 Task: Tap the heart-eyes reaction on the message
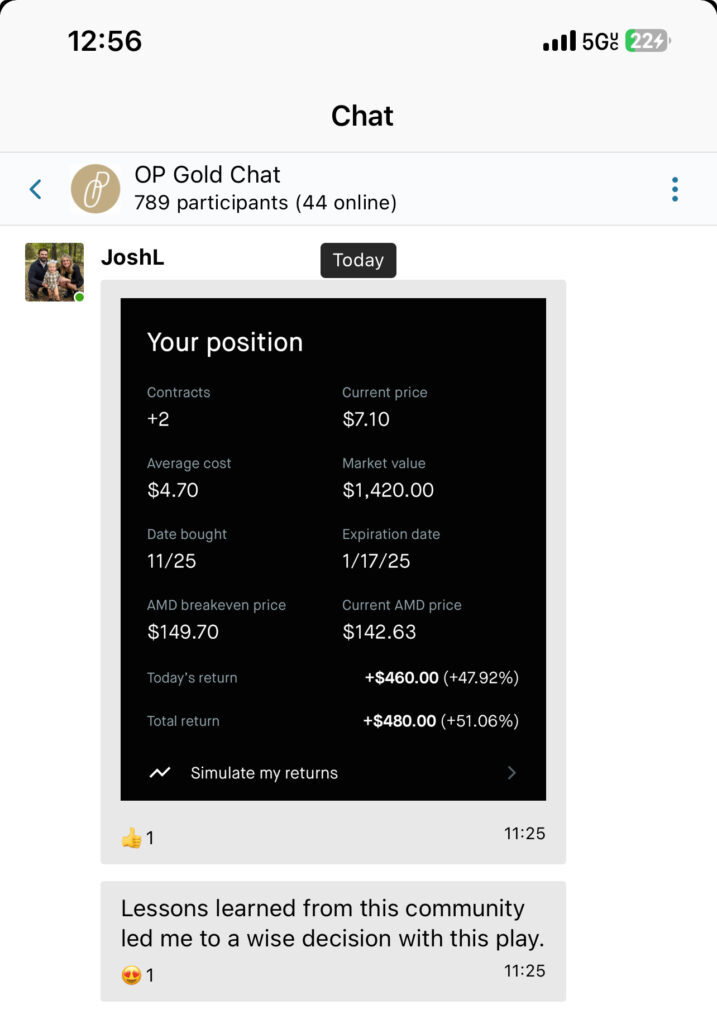136,974
